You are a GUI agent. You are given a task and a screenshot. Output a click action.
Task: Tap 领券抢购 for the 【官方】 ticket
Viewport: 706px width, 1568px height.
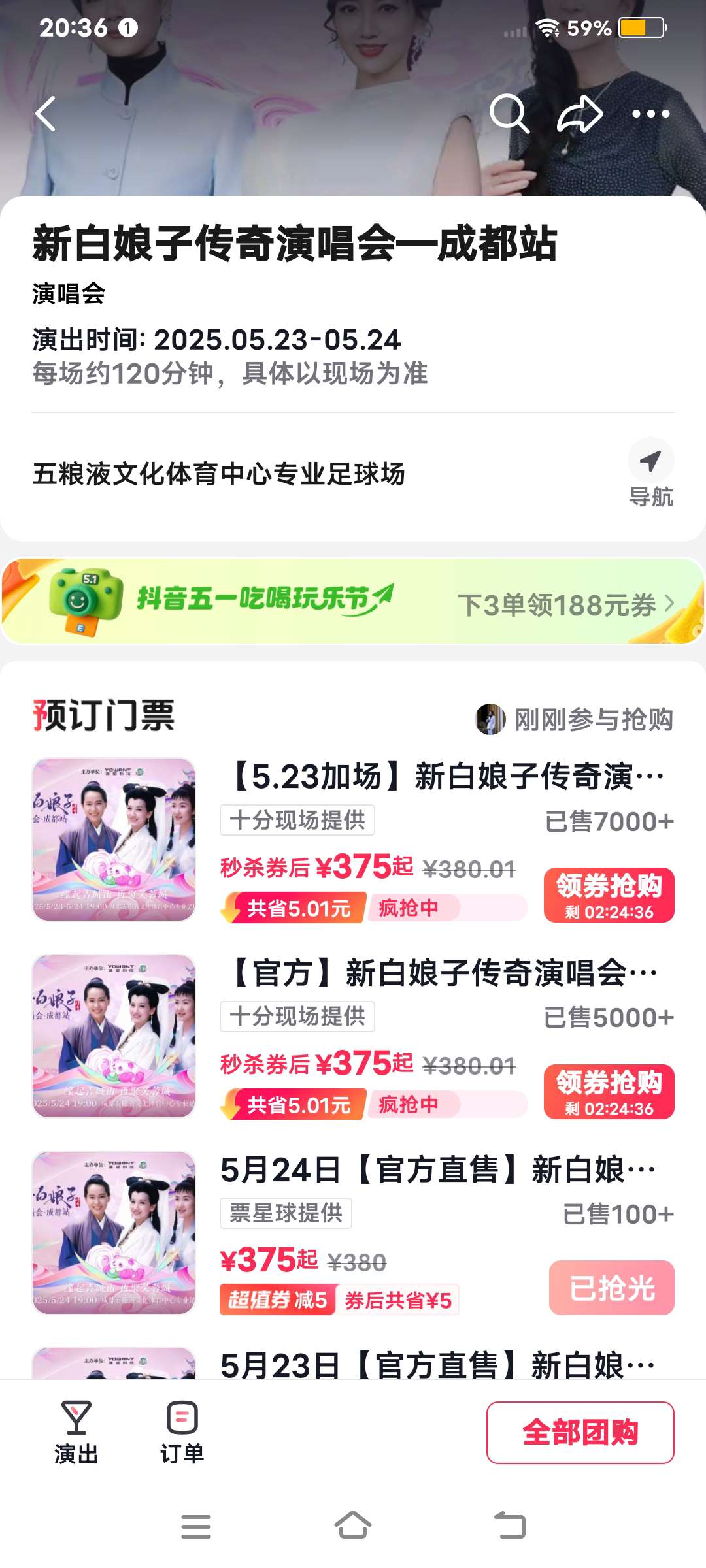click(609, 1092)
